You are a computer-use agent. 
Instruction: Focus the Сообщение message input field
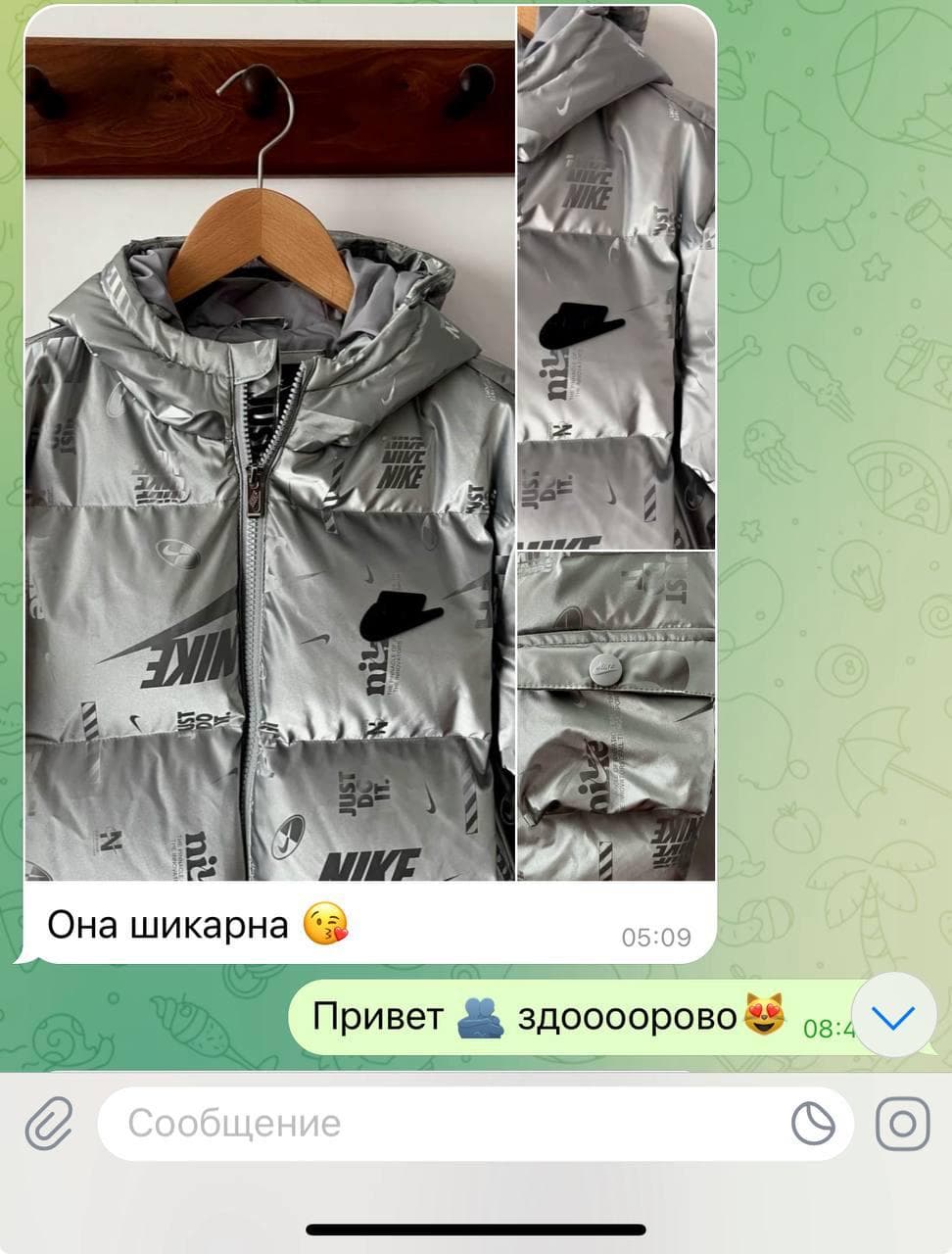[x=441, y=1123]
